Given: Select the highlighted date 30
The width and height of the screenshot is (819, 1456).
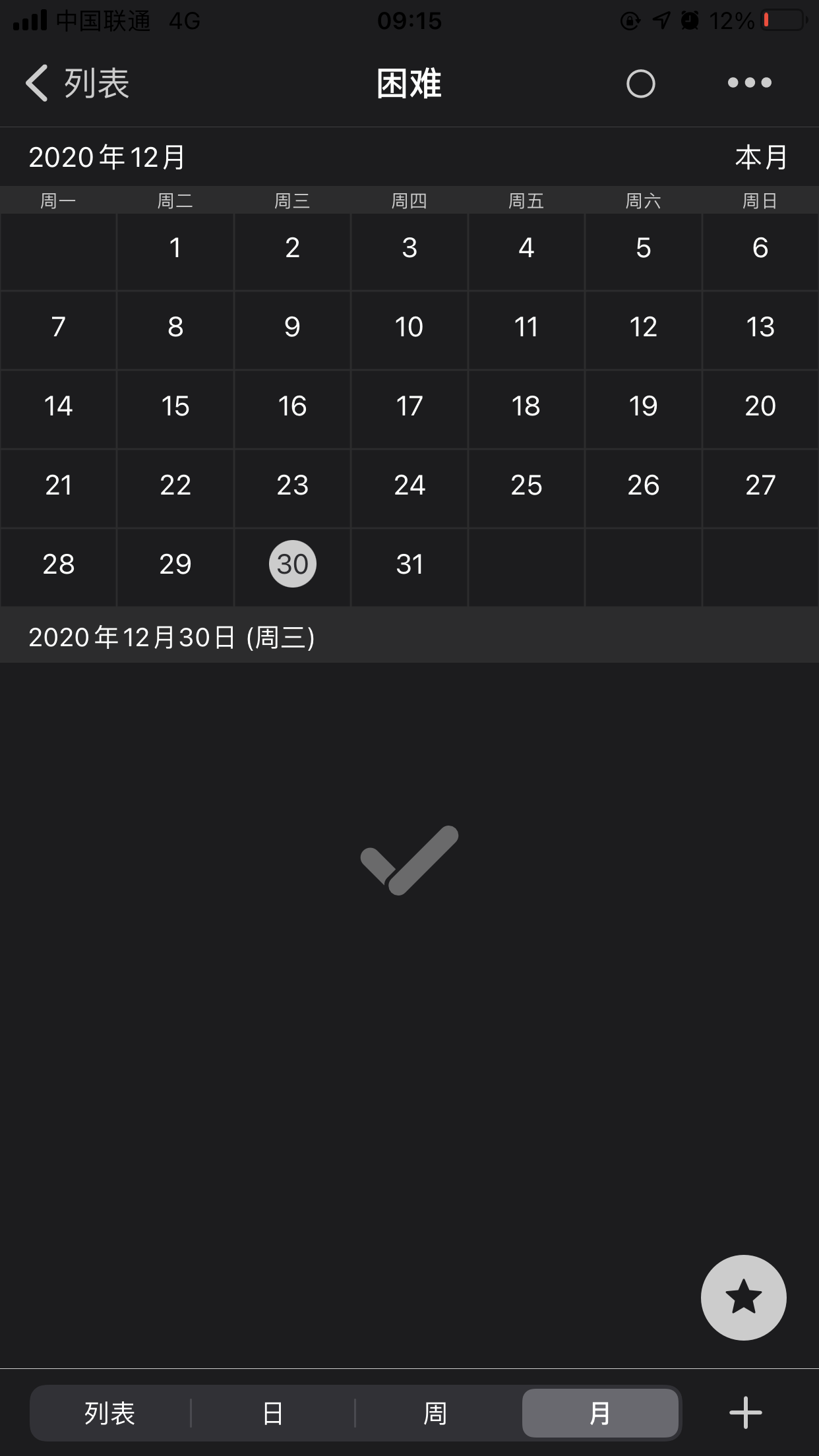Looking at the screenshot, I should [x=292, y=564].
